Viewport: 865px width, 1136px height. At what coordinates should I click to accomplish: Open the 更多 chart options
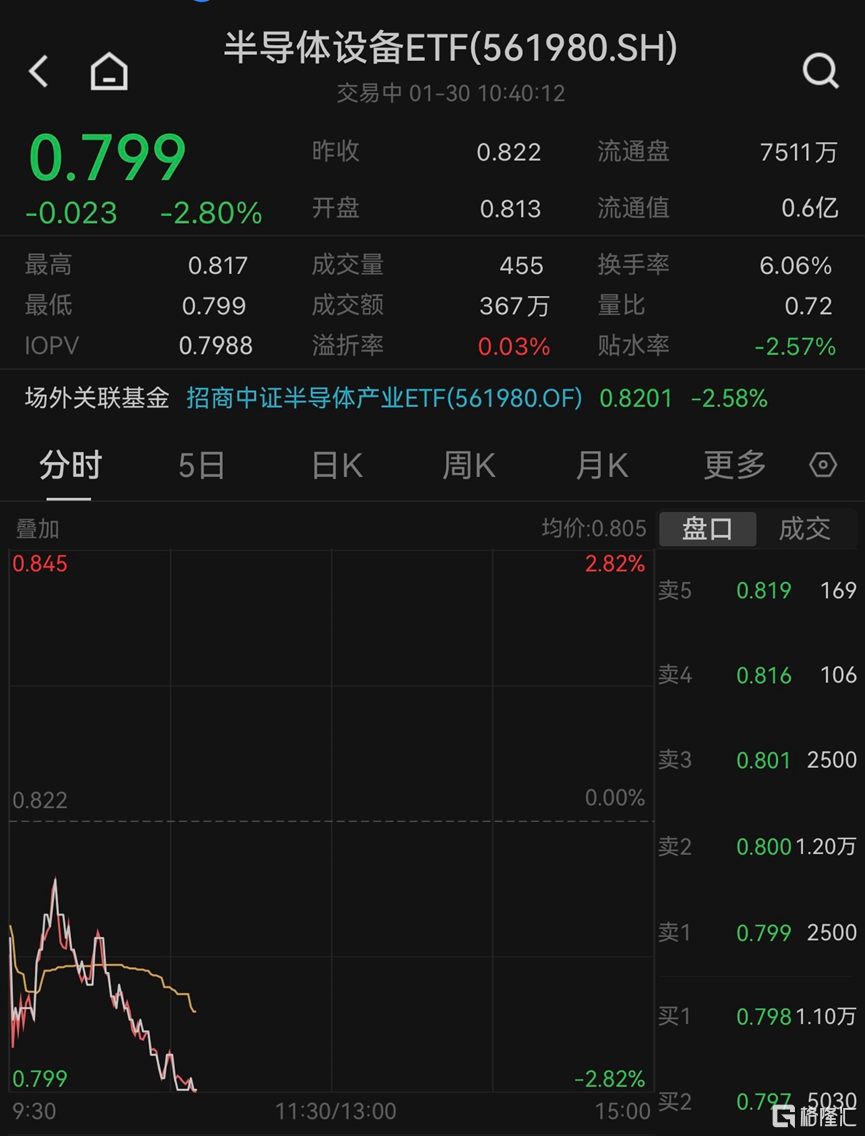[734, 466]
